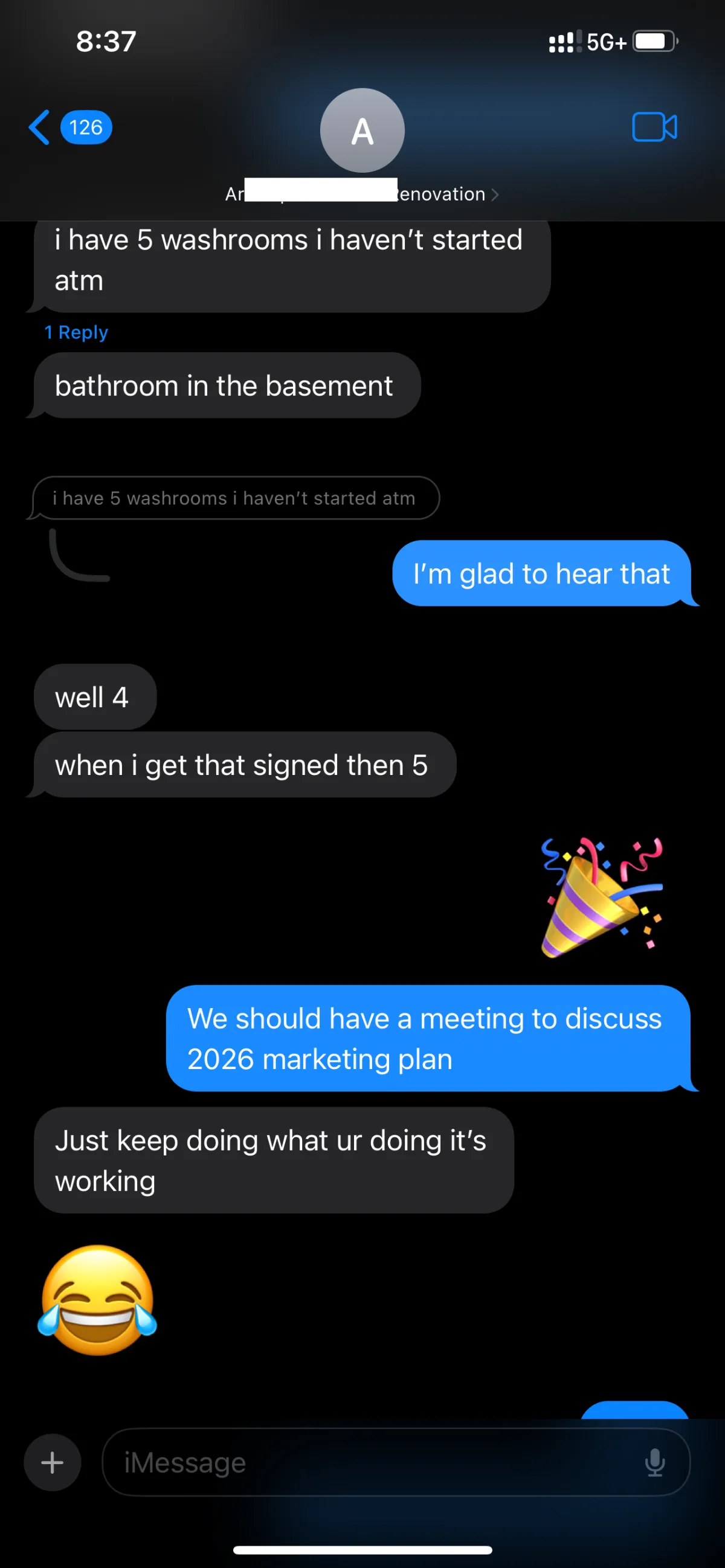View the 1 Reply thread
725x1568 pixels.
point(76,332)
